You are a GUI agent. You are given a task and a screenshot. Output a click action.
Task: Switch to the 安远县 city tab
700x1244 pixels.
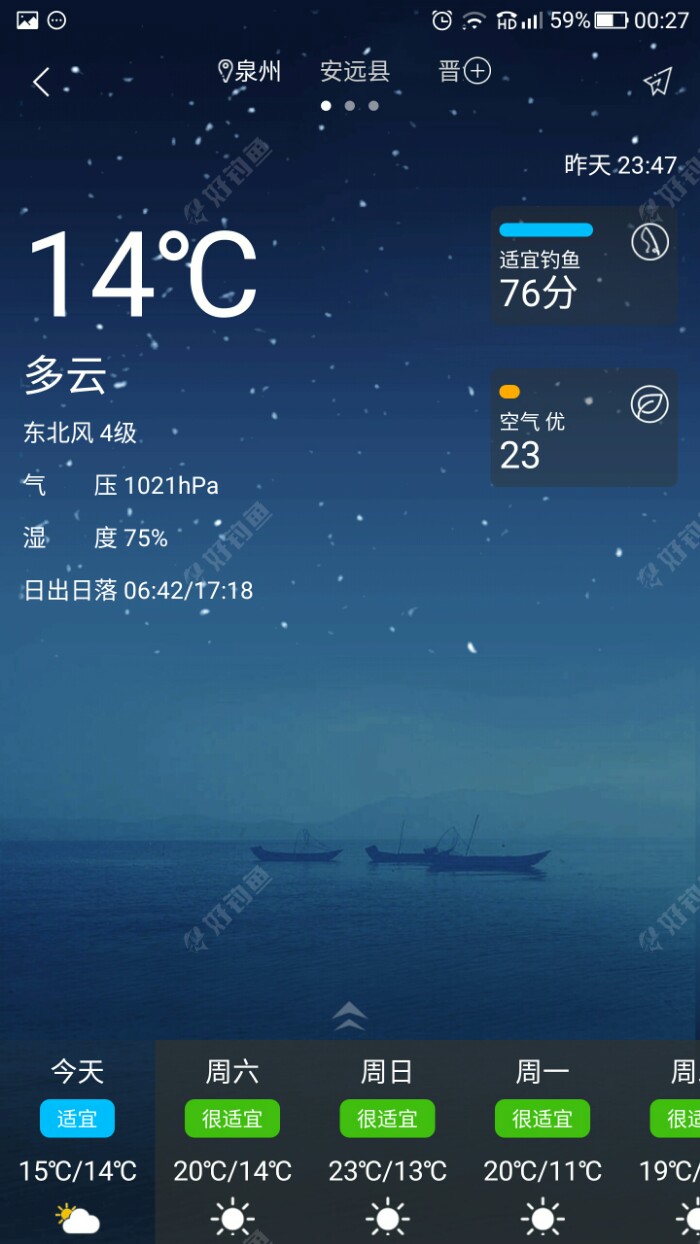pyautogui.click(x=355, y=71)
